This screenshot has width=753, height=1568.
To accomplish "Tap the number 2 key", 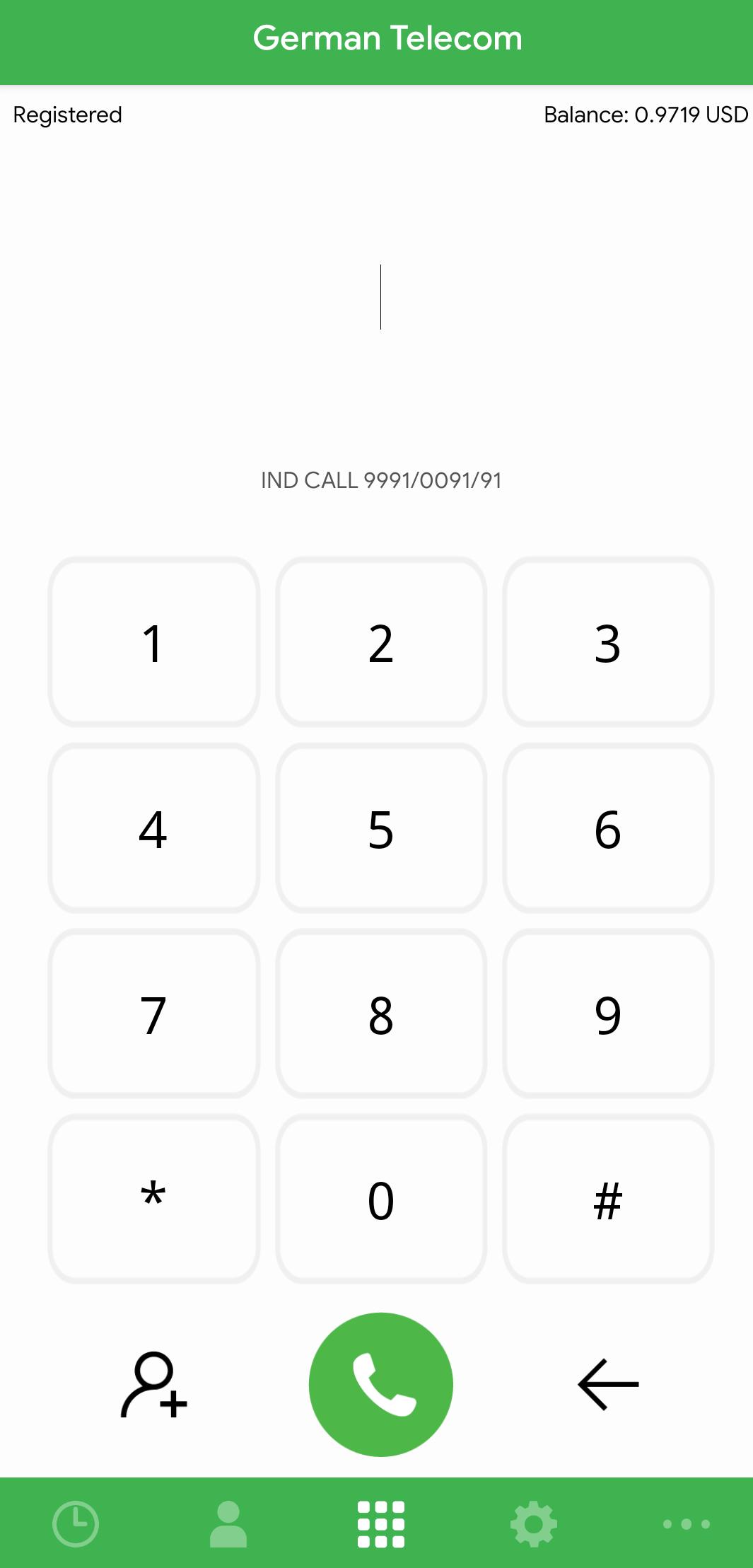I will tap(381, 642).
